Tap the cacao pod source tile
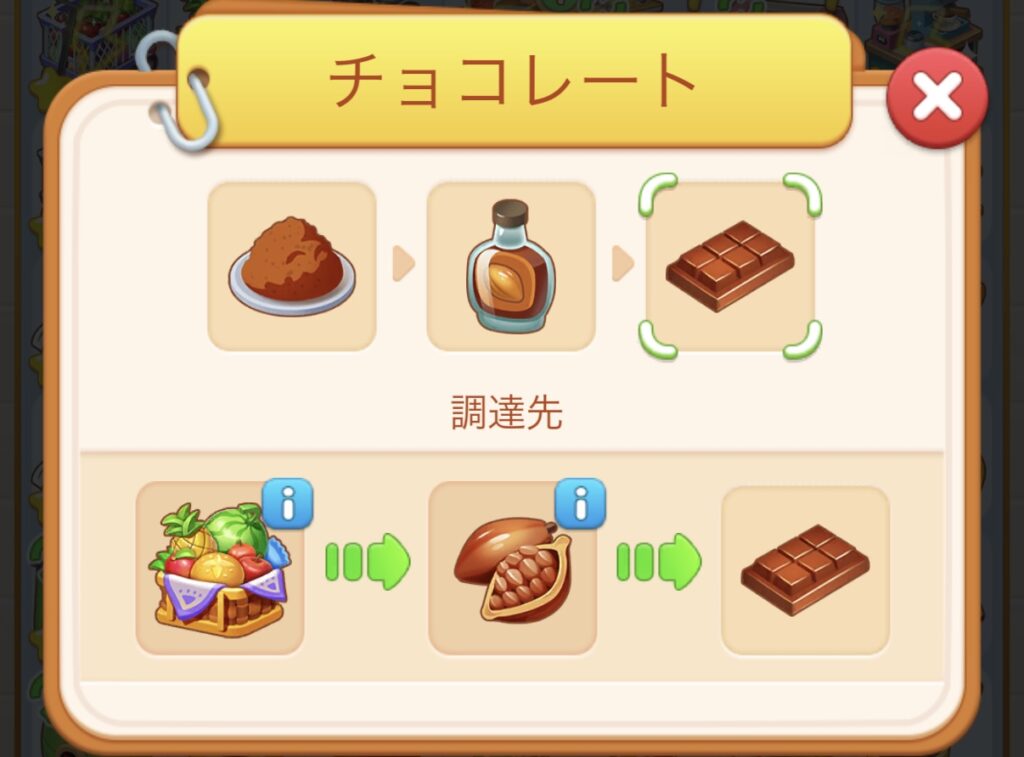 [512, 570]
